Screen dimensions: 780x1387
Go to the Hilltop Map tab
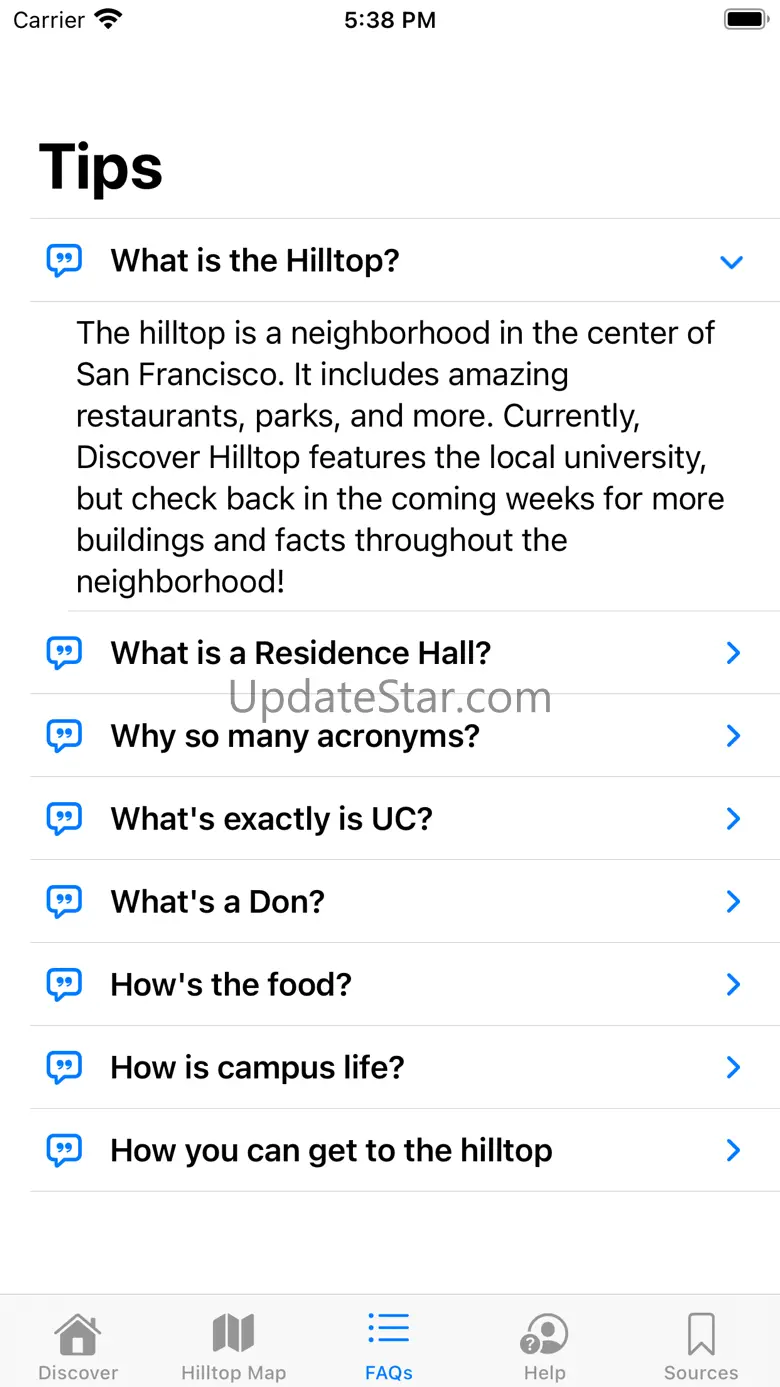pyautogui.click(x=233, y=1346)
